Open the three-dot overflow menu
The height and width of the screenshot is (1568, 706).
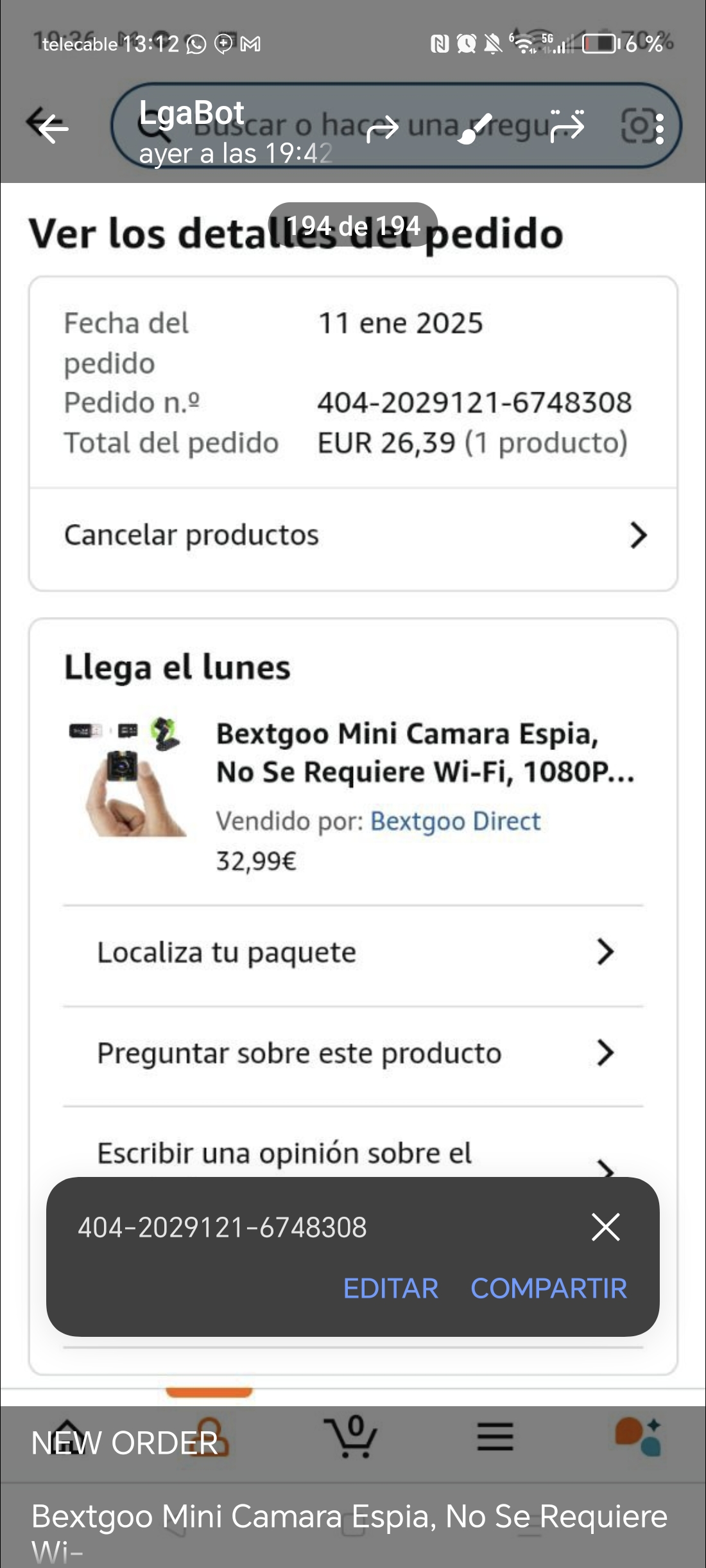tap(660, 128)
